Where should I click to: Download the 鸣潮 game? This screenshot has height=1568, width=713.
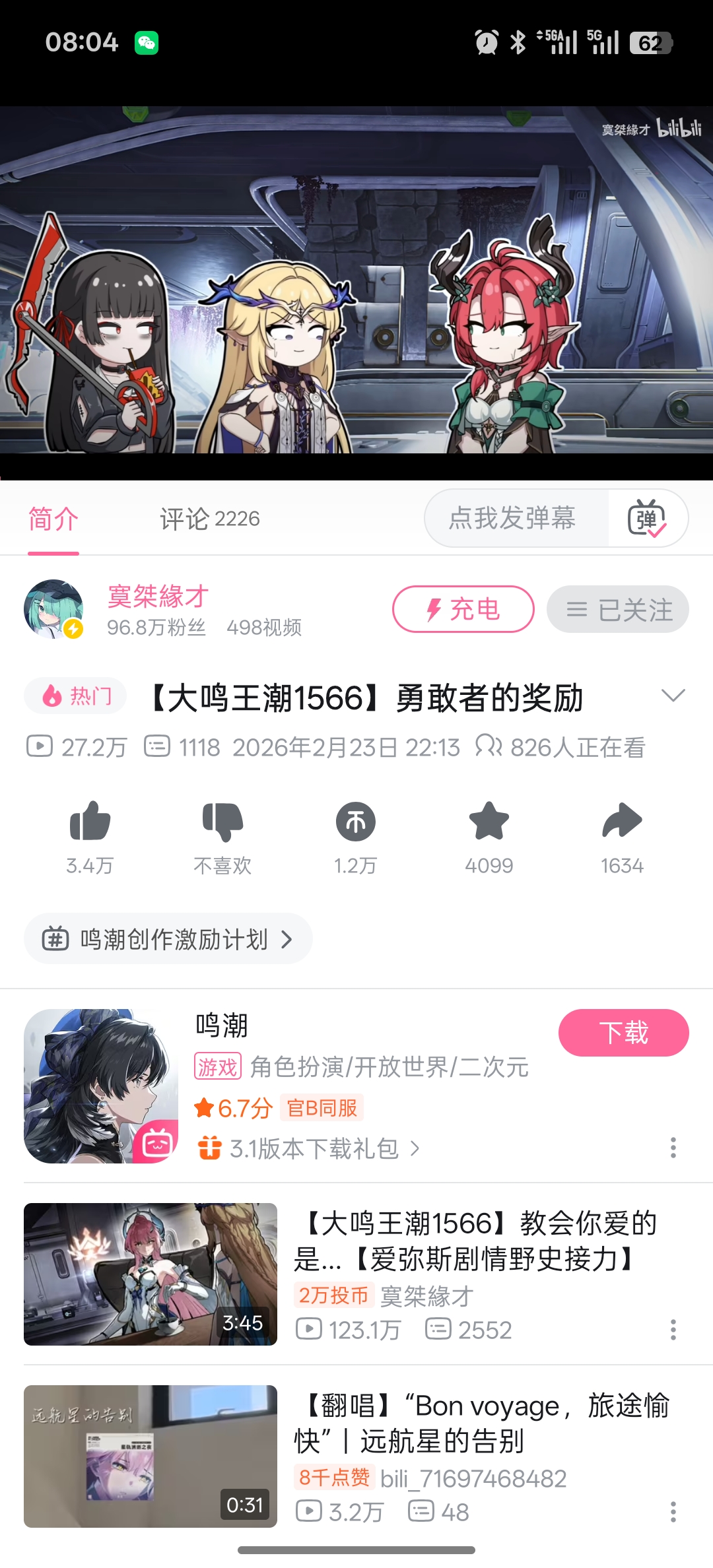[623, 1033]
